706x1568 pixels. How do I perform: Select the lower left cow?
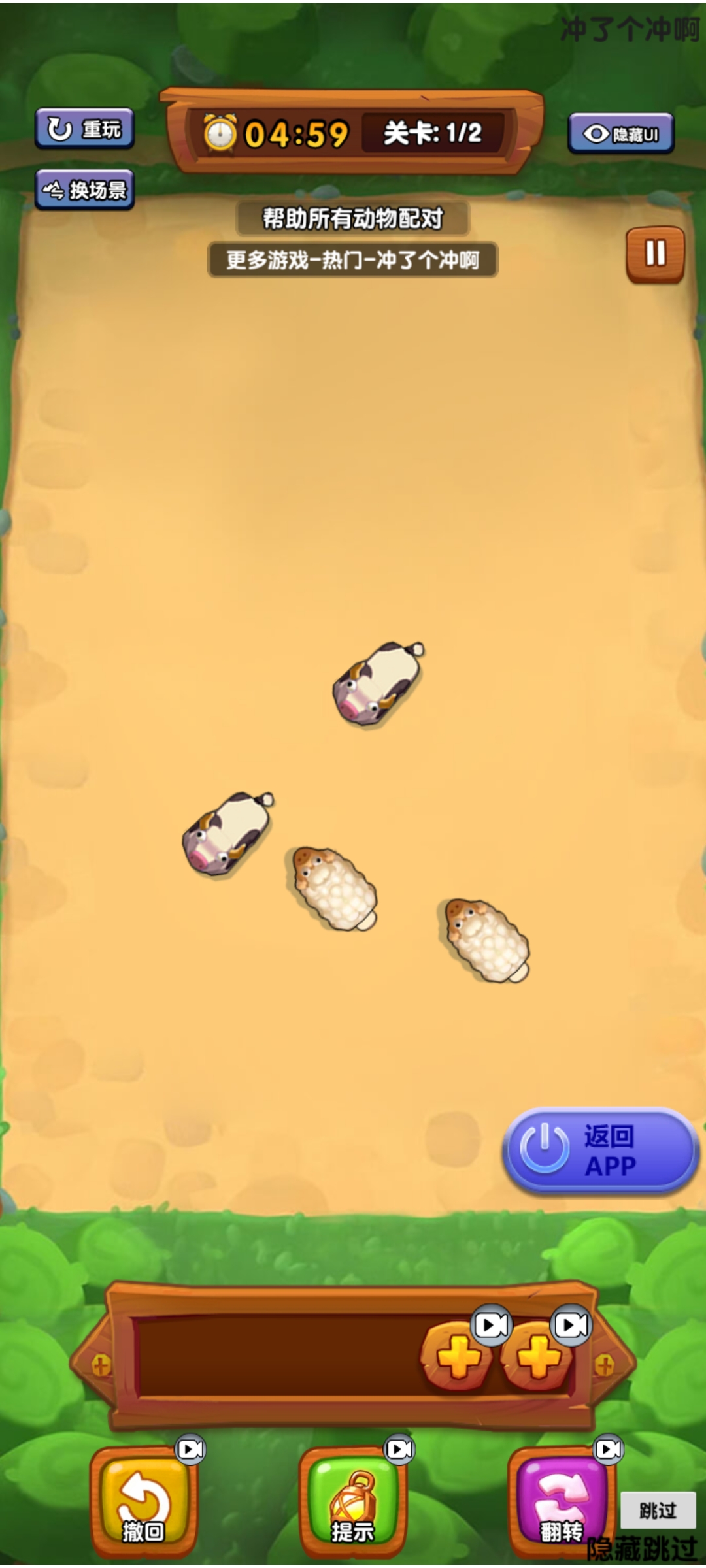[227, 834]
